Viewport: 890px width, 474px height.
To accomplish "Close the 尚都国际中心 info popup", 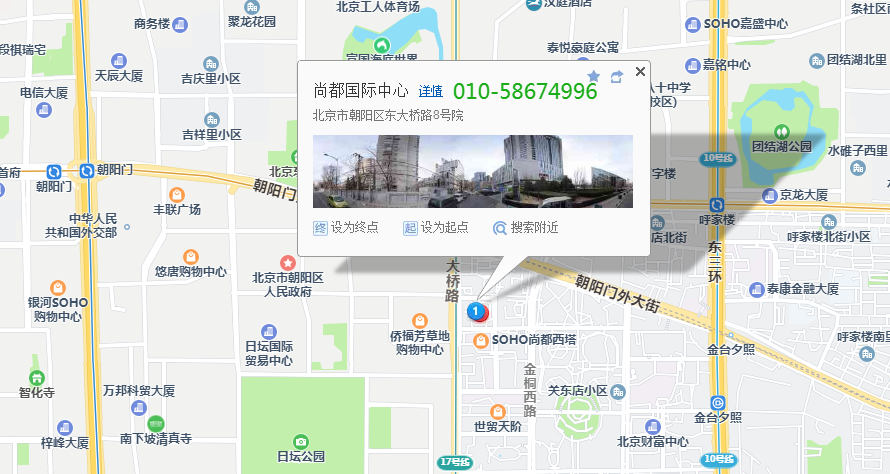I will click(x=641, y=70).
